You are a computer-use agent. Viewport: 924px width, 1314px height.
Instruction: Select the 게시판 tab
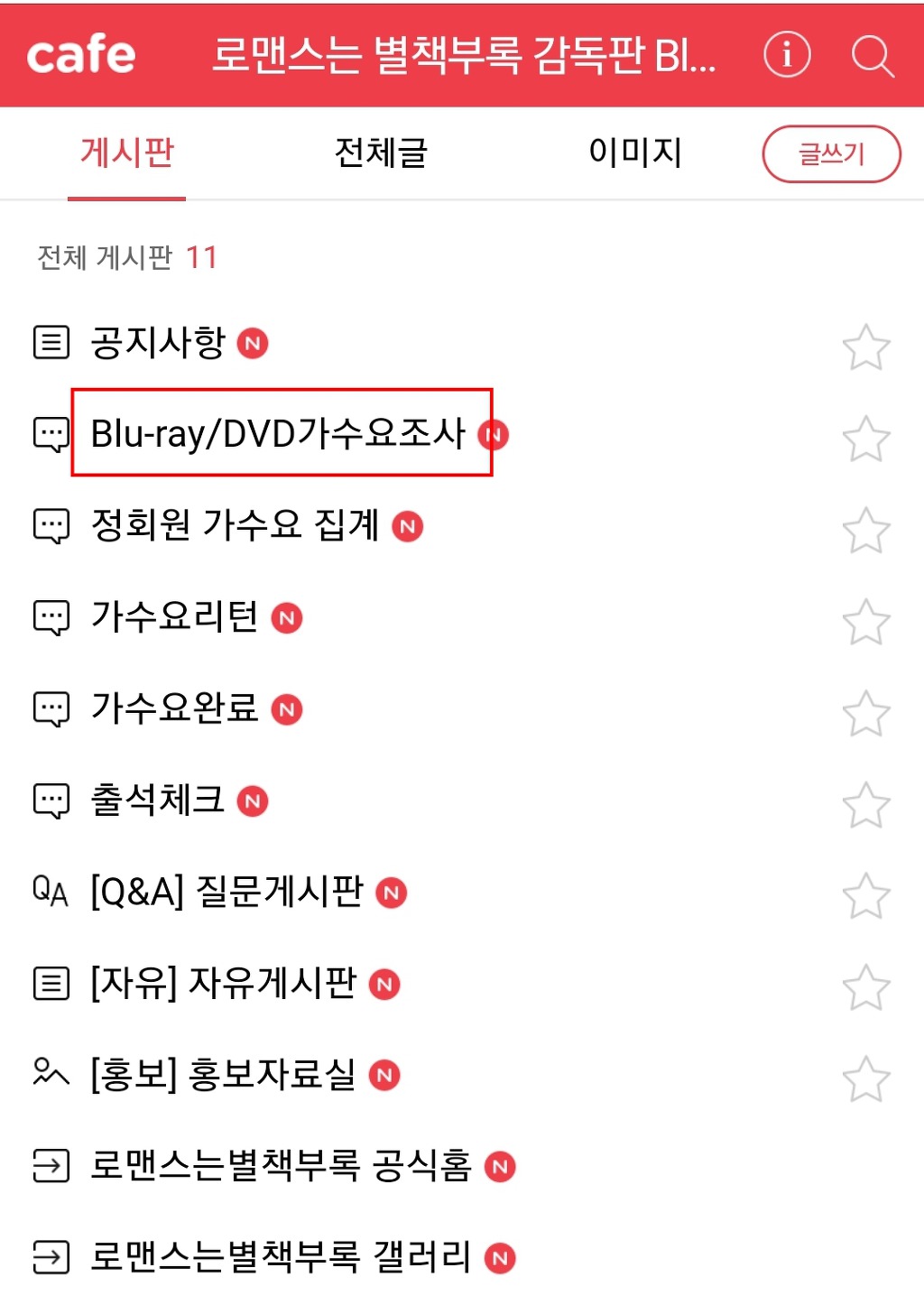[126, 153]
